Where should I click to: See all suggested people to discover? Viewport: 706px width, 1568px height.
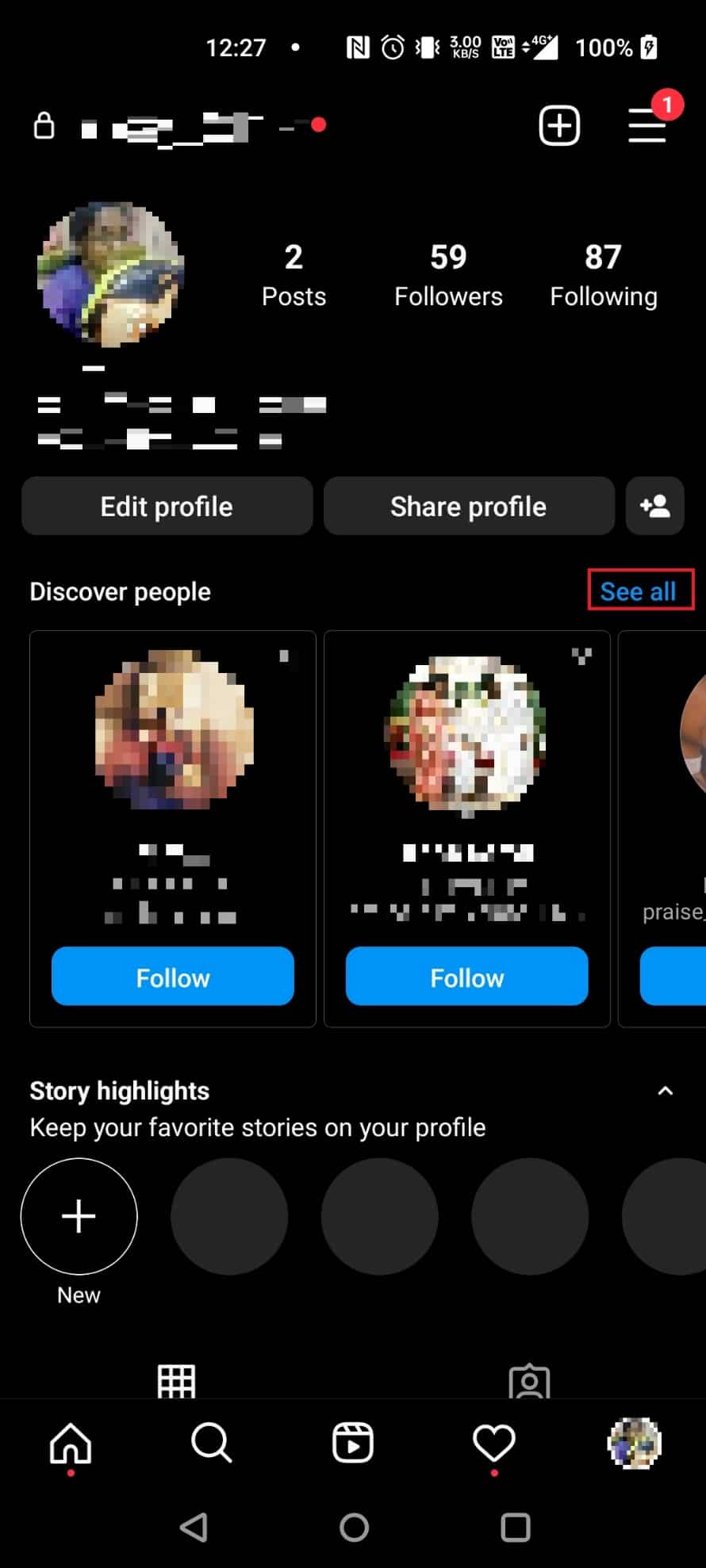coord(639,591)
